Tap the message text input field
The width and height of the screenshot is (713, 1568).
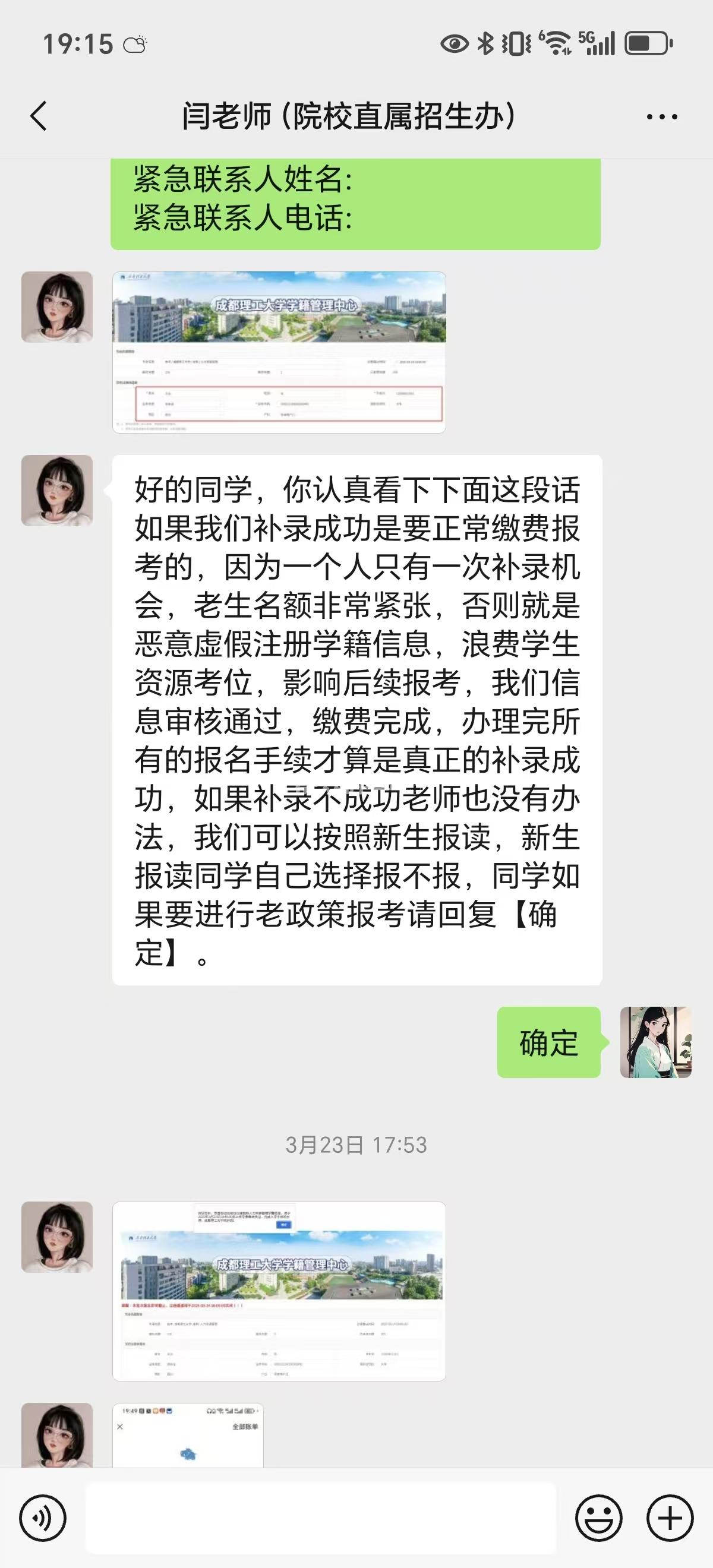tap(320, 1518)
